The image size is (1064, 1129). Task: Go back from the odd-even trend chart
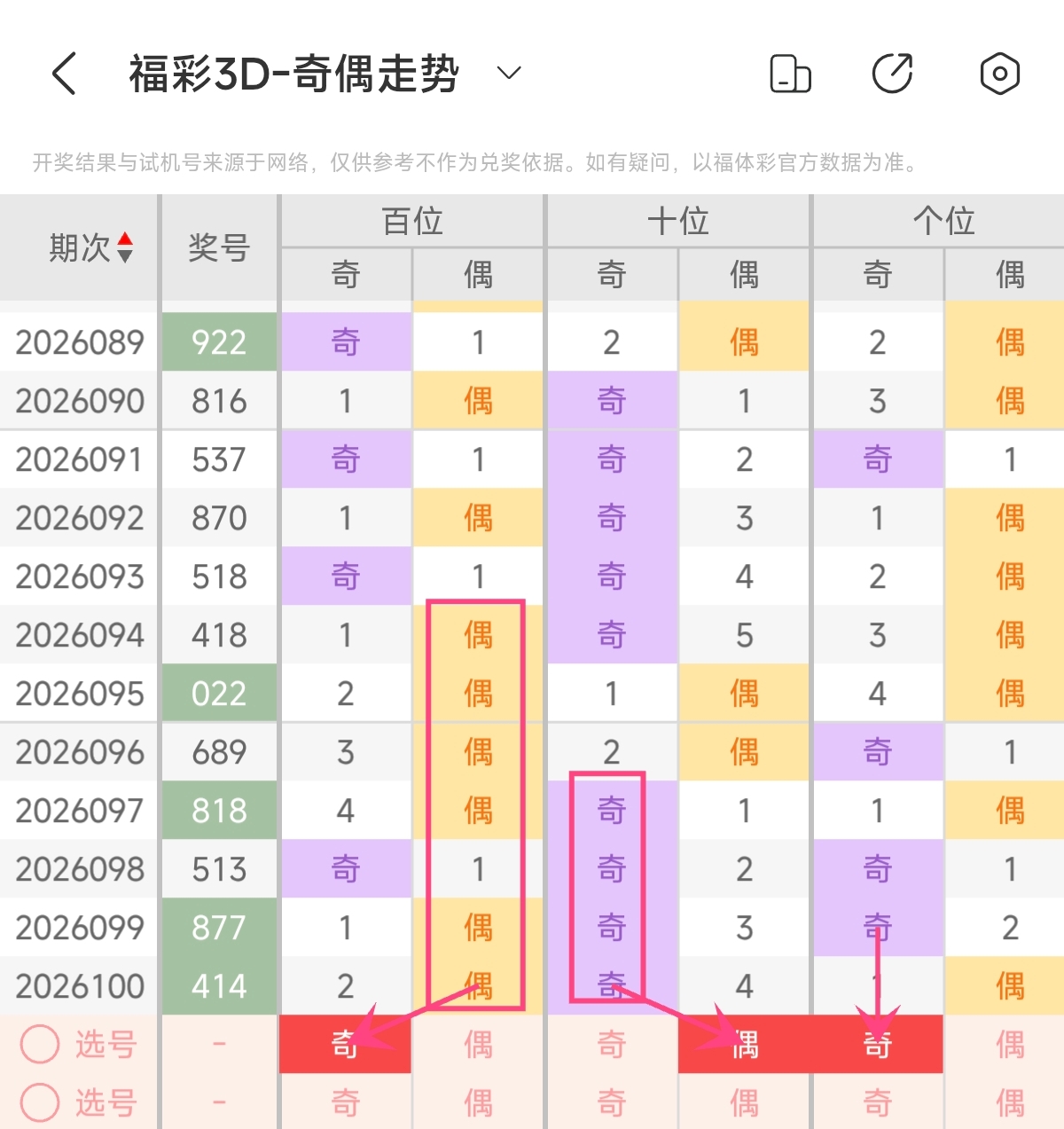coord(64,73)
